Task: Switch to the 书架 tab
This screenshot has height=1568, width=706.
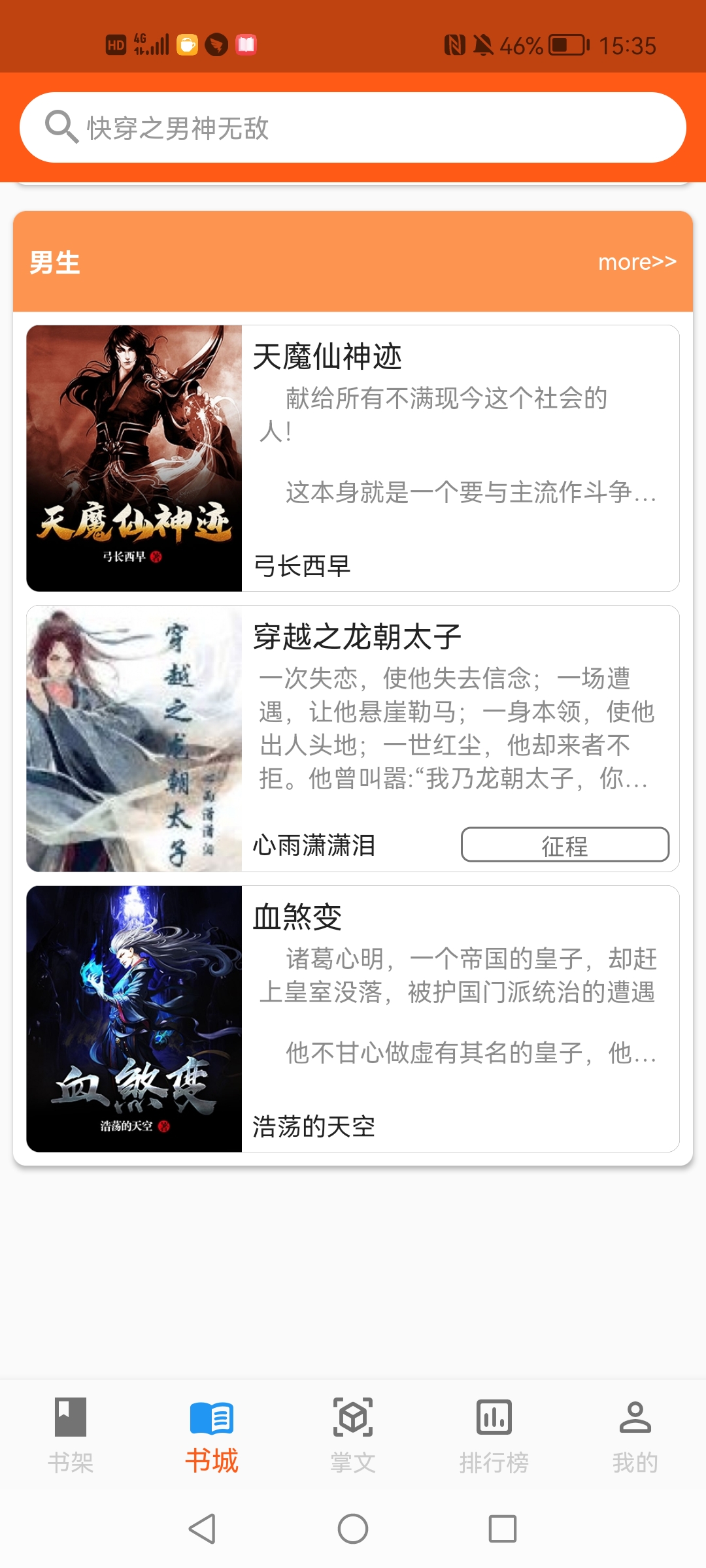Action: (x=71, y=1435)
